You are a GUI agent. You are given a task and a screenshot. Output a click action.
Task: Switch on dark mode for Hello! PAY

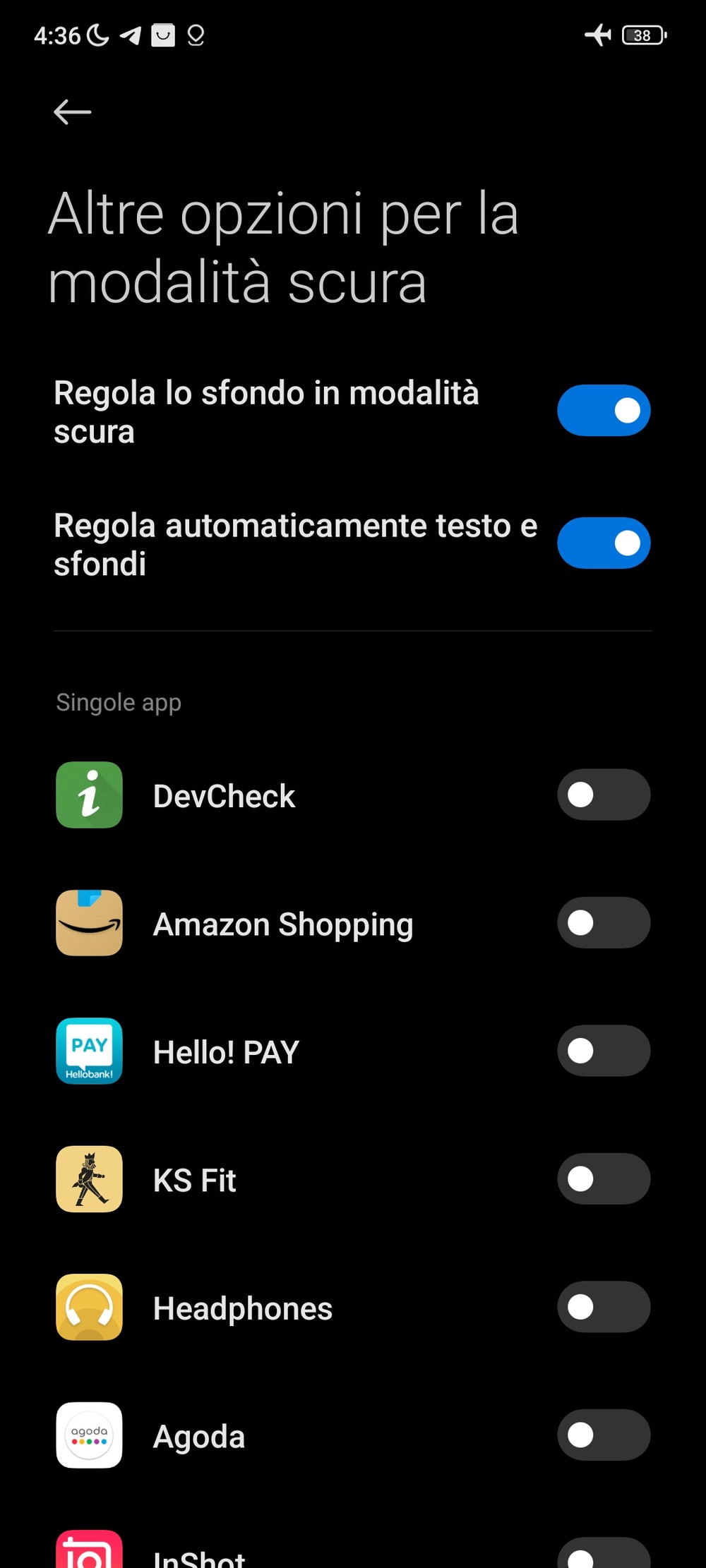tap(604, 1051)
